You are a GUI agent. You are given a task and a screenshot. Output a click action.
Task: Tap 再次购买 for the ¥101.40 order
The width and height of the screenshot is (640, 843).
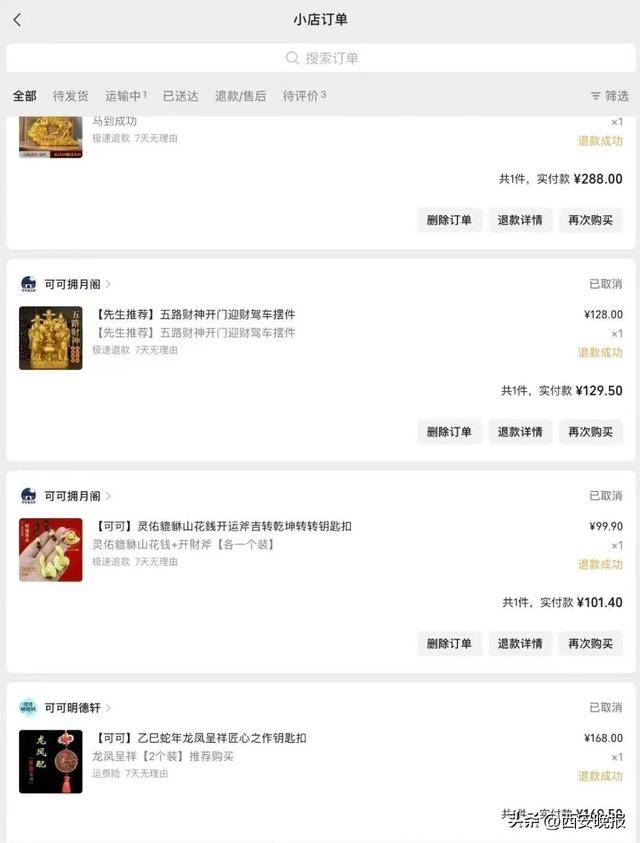(590, 643)
